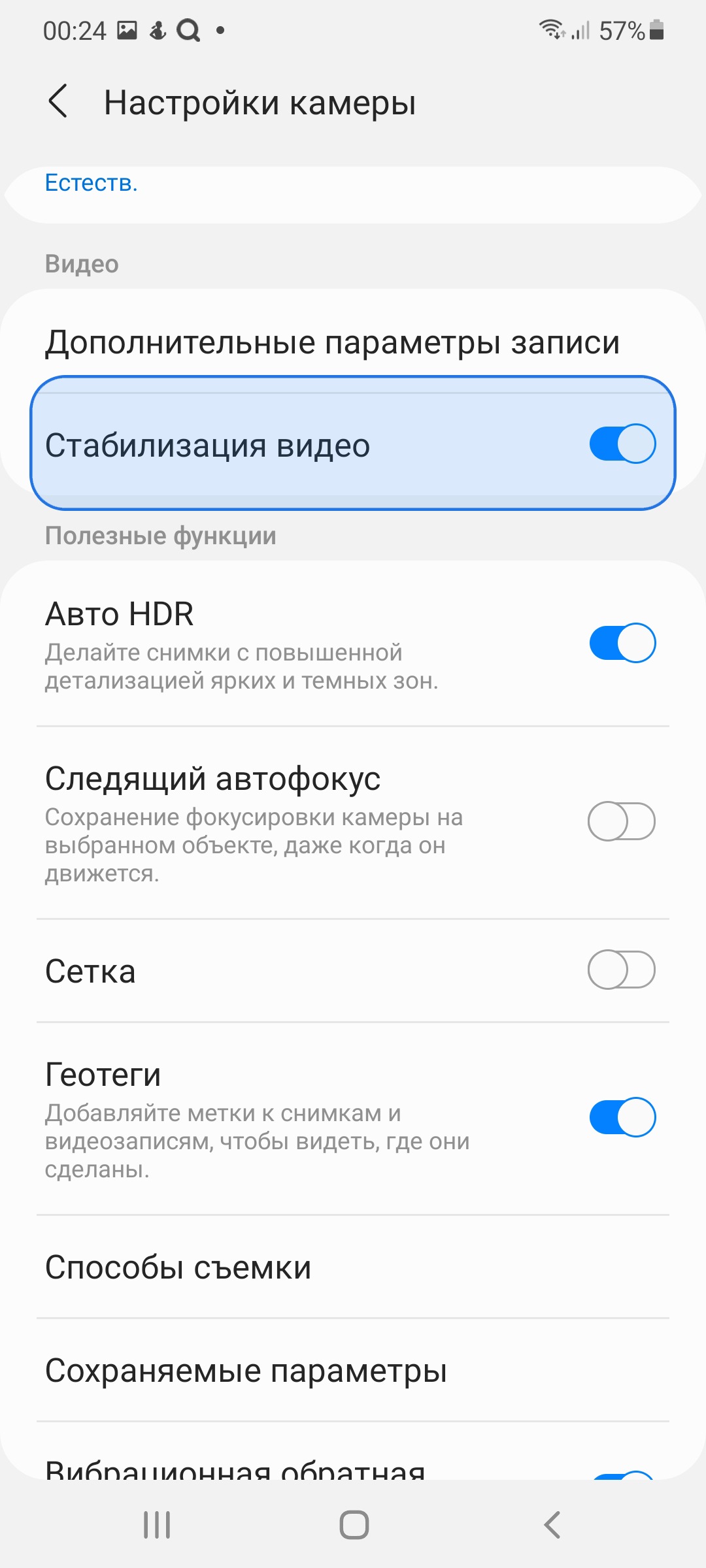Open Дополнительные параметры записи
This screenshot has height=1568, width=706.
pos(332,342)
